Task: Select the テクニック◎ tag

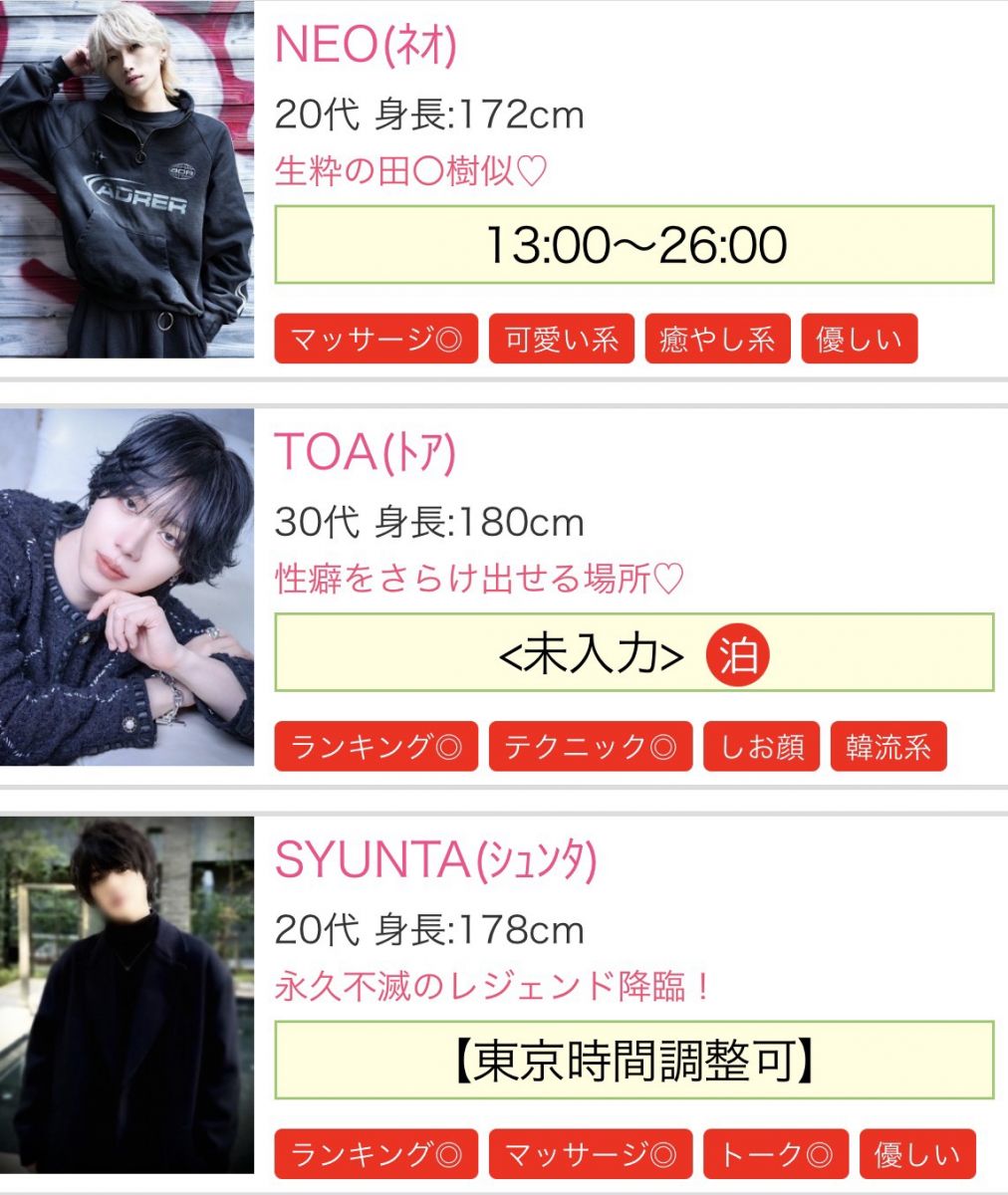Action: (x=590, y=747)
